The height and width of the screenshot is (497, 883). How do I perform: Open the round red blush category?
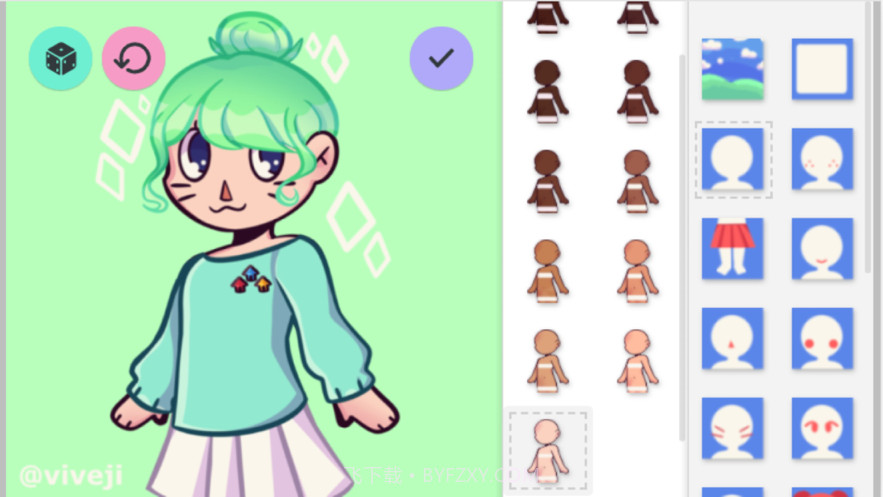point(822,338)
